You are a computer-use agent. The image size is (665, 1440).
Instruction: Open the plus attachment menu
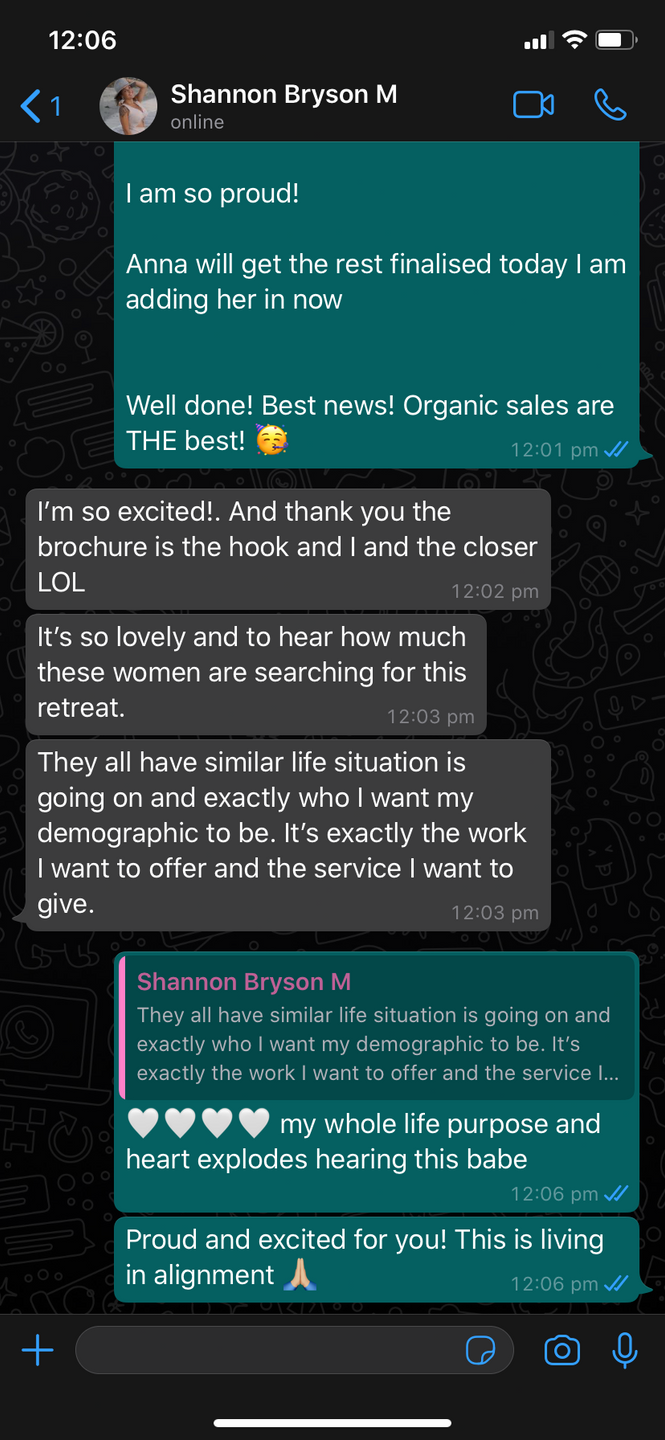tap(38, 1351)
